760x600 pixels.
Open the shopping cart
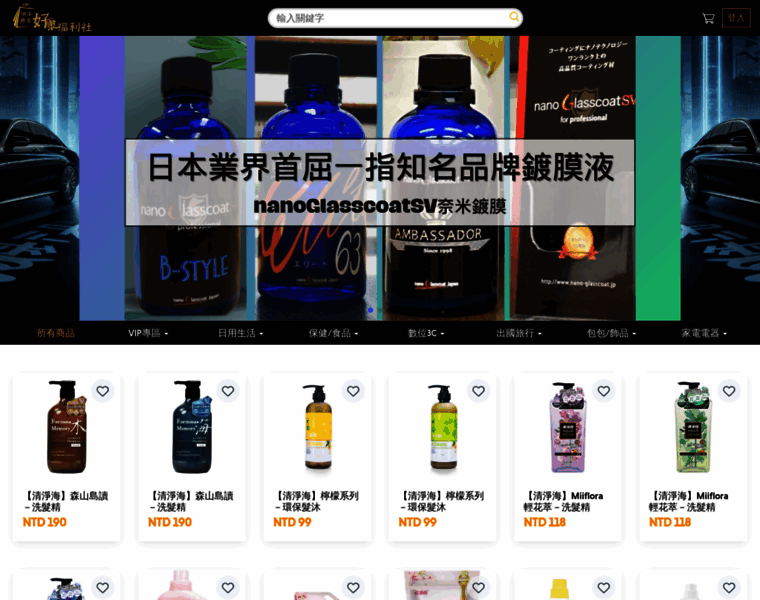[x=708, y=18]
